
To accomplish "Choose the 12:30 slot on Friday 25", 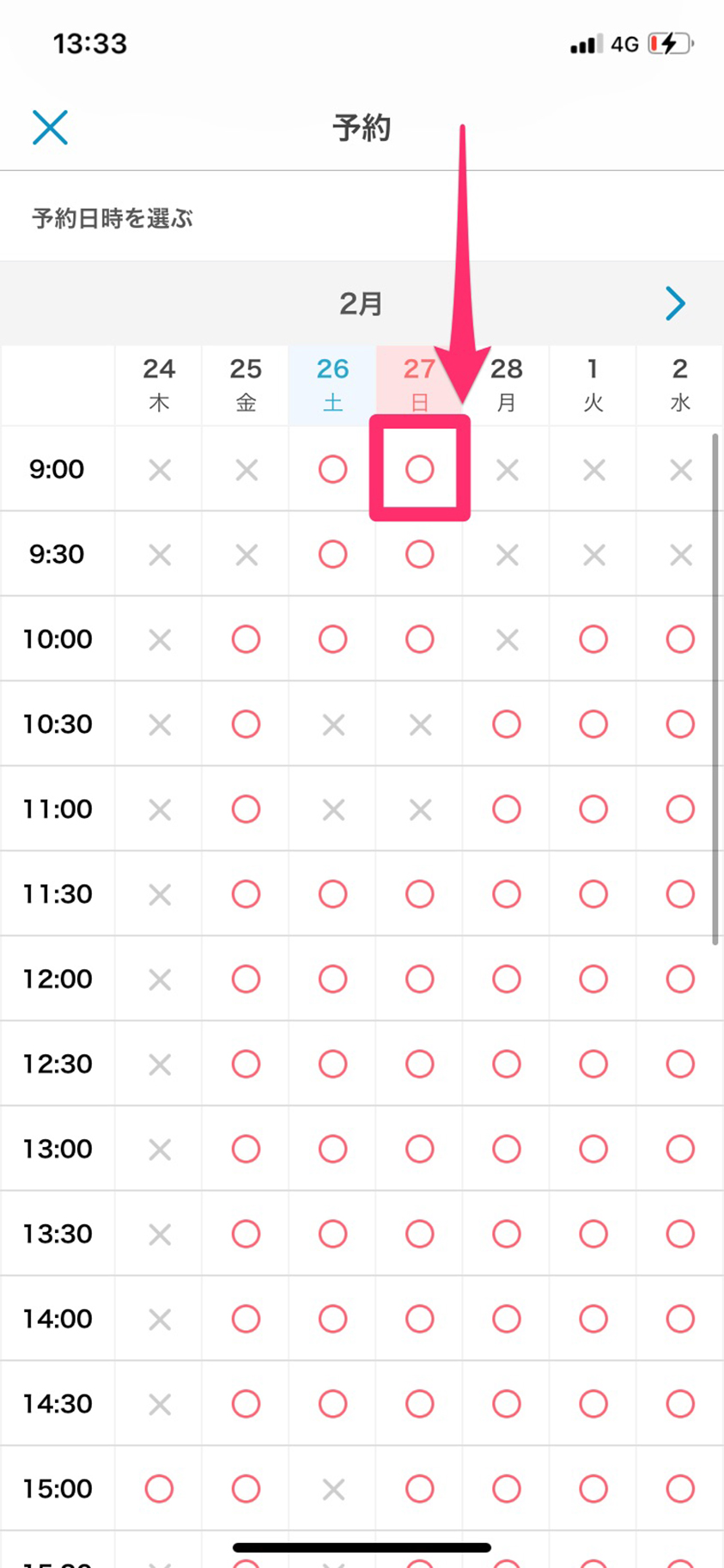I will point(246,1064).
